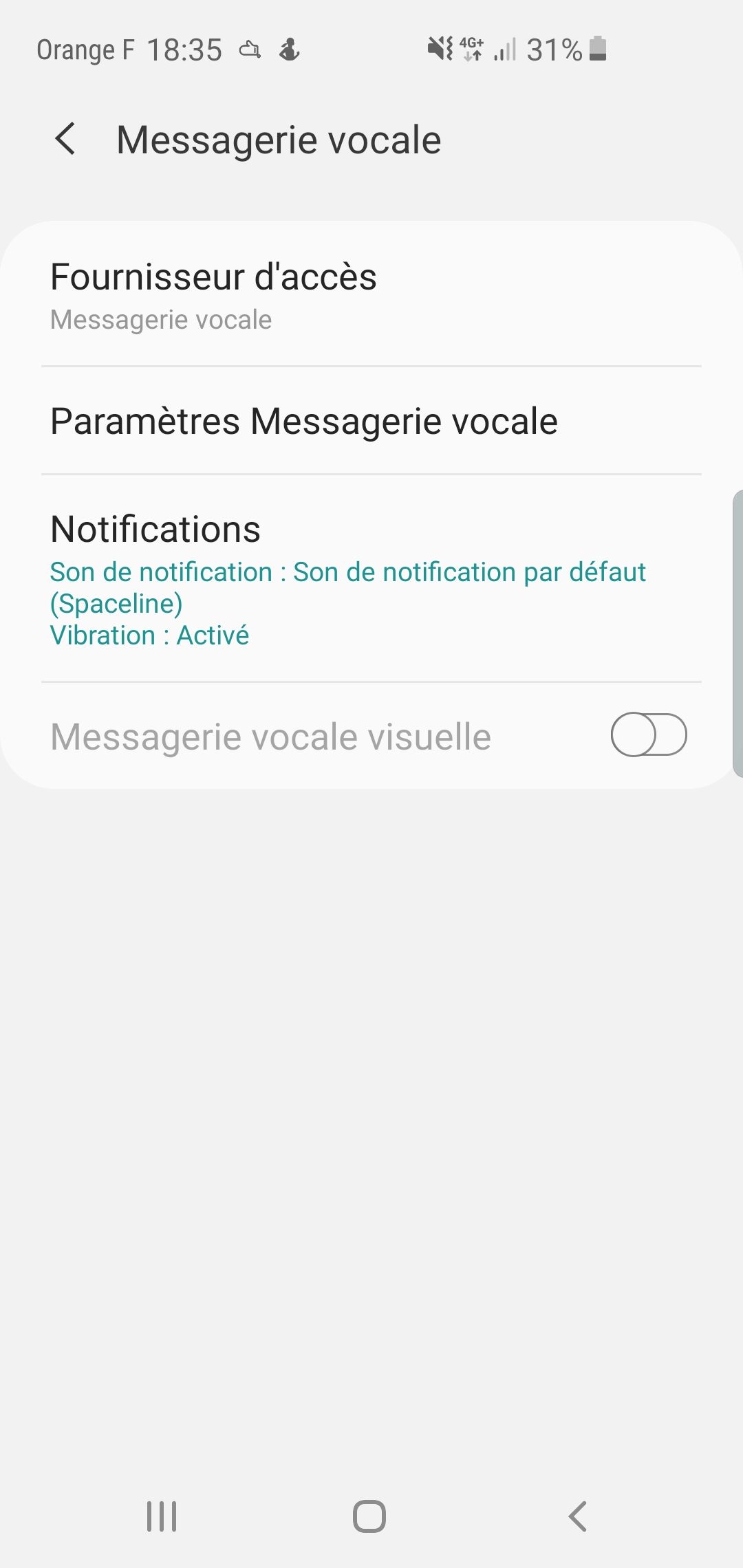743x1568 pixels.
Task: Tap the home button in navigation bar
Action: pyautogui.click(x=369, y=1516)
